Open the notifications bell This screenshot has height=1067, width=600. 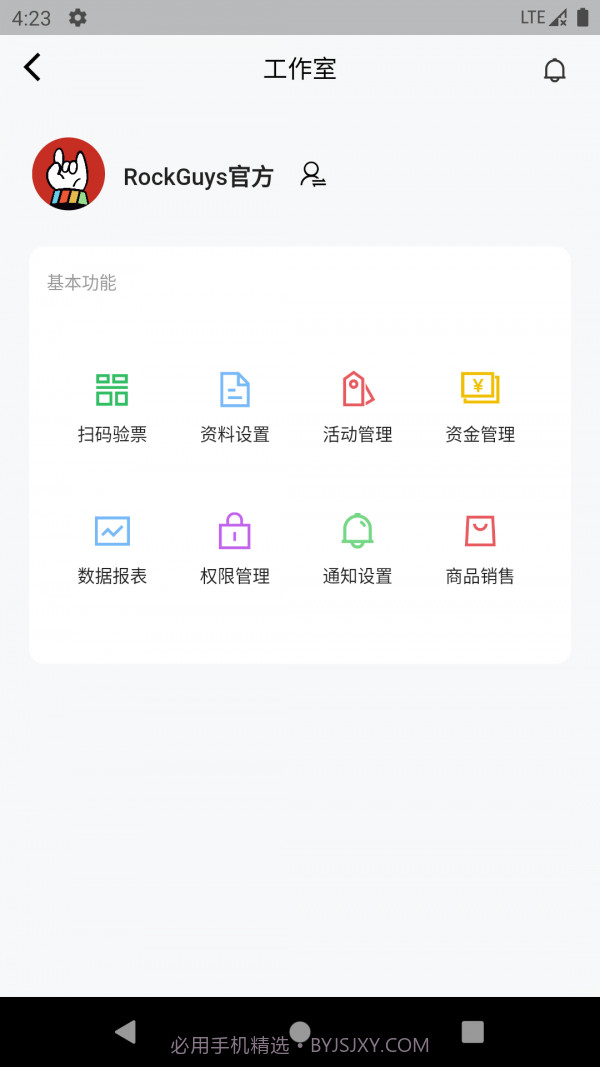(554, 69)
